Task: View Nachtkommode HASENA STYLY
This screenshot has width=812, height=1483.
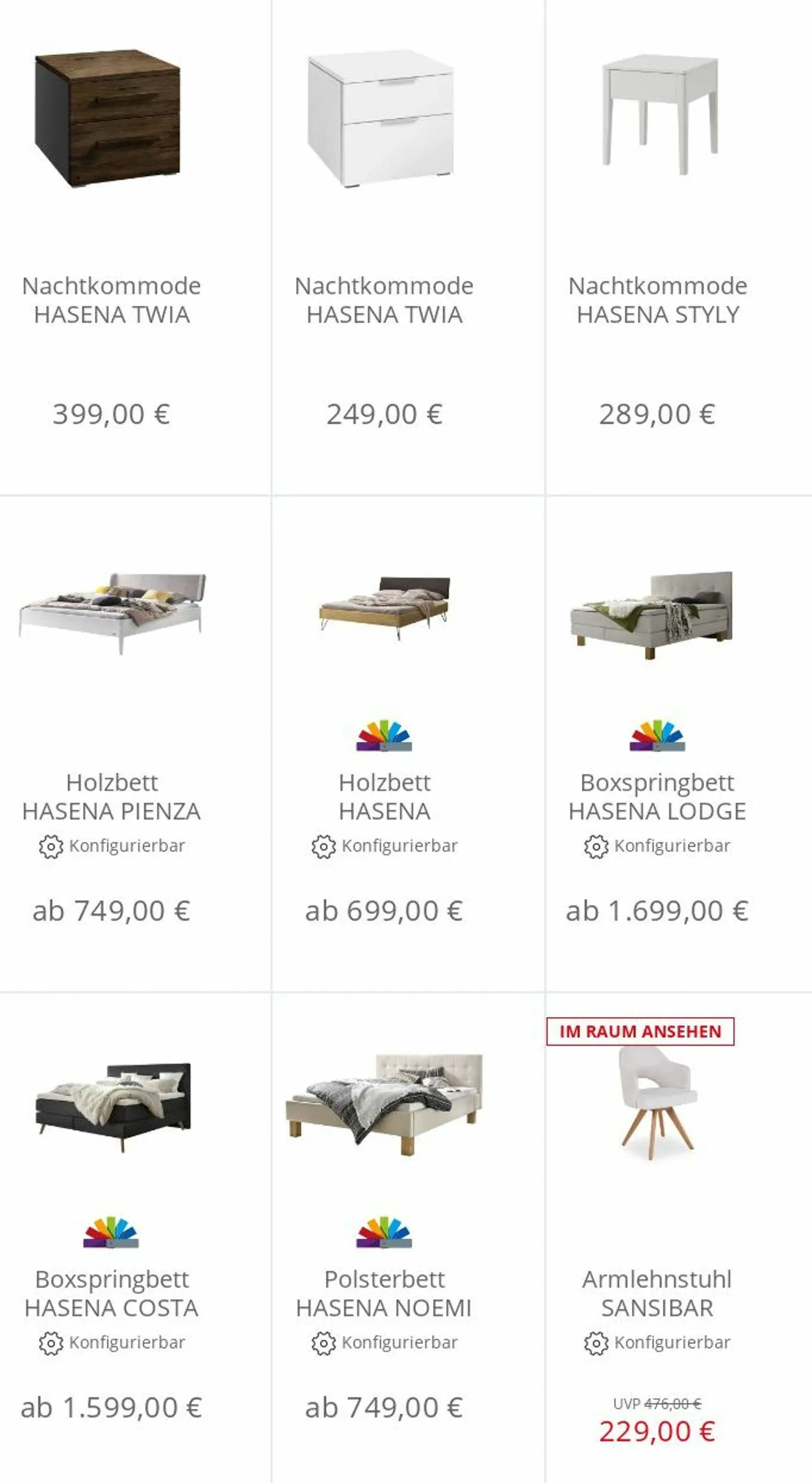Action: [657, 300]
